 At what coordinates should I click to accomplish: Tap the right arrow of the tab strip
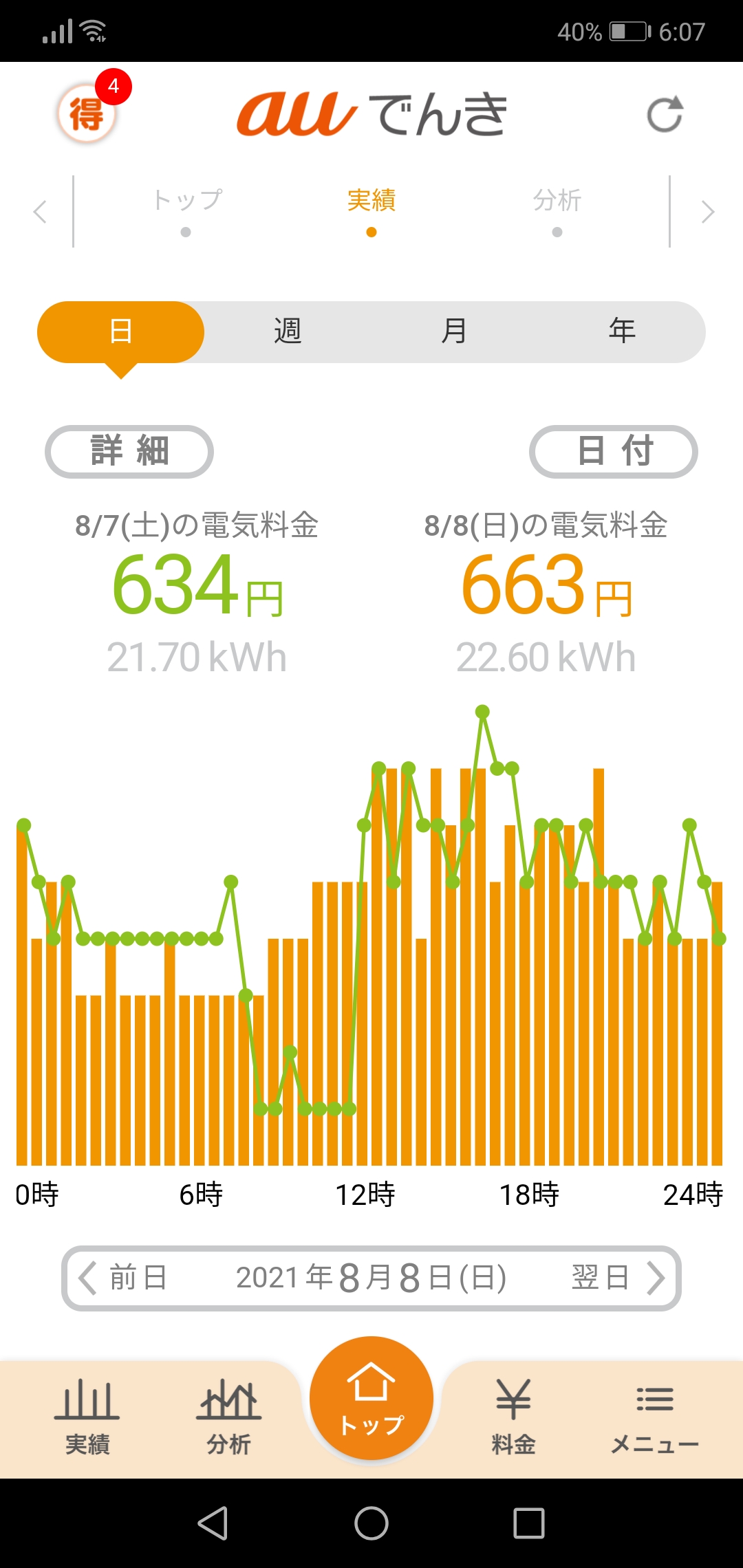707,211
